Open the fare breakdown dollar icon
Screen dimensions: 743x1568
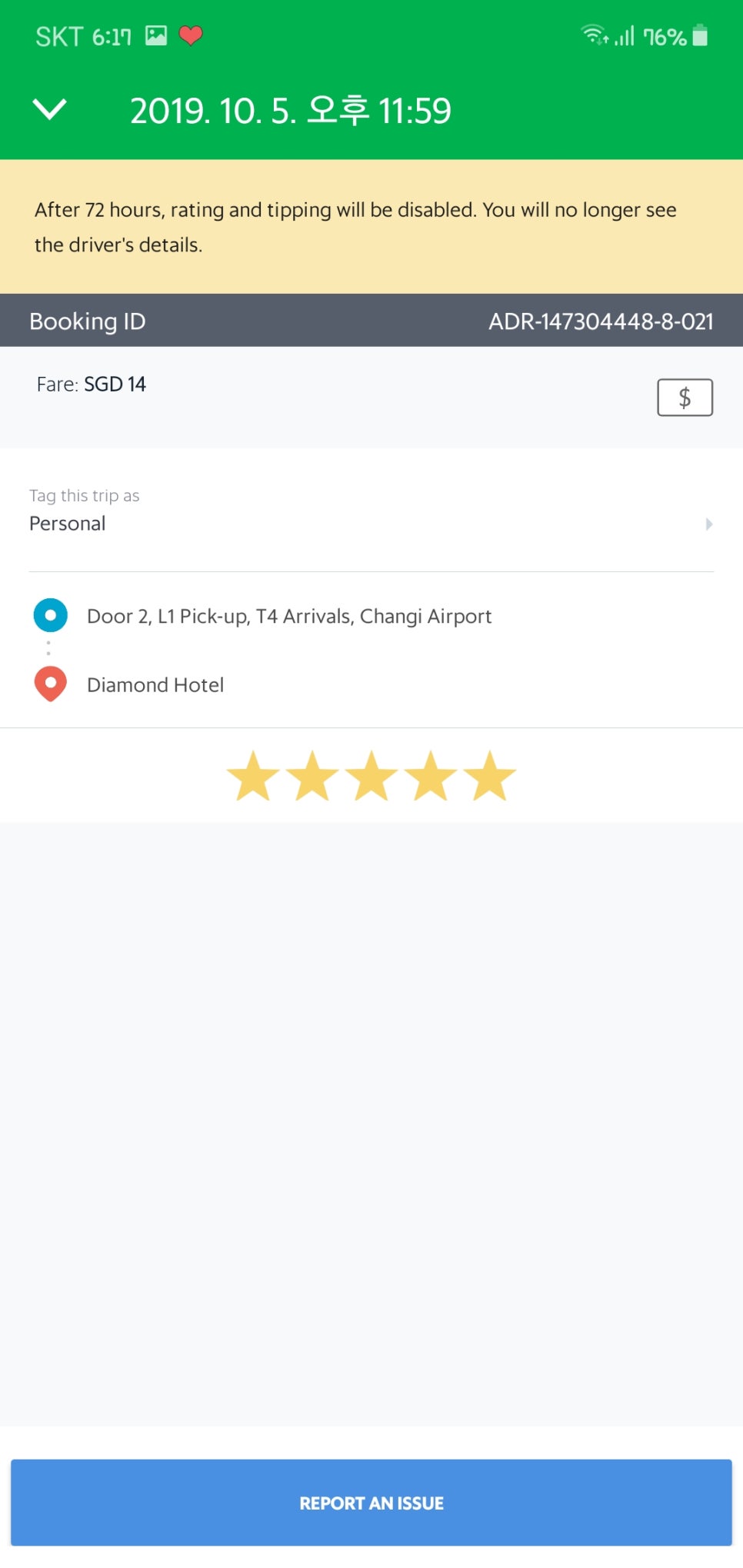(x=684, y=398)
